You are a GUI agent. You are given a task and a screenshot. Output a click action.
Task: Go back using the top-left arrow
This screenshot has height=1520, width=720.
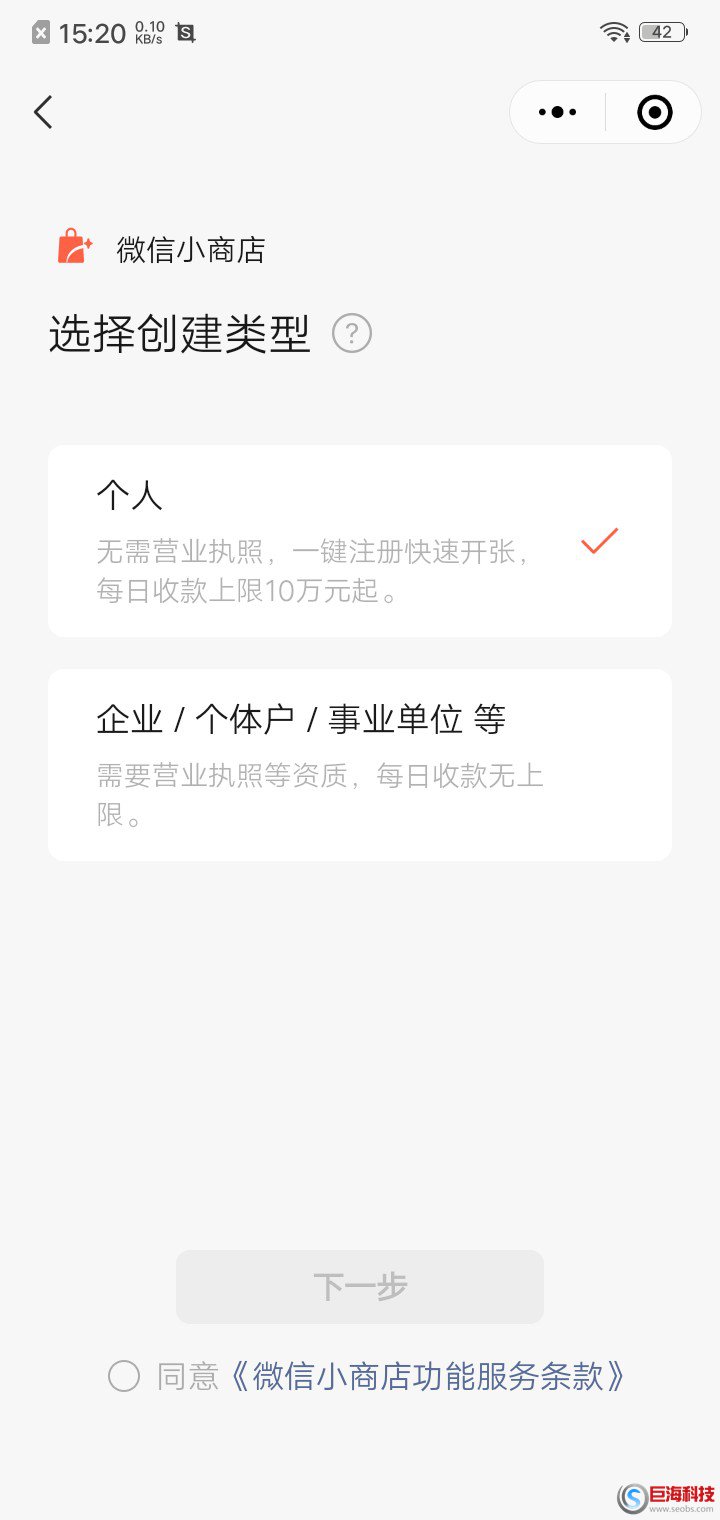pos(43,112)
